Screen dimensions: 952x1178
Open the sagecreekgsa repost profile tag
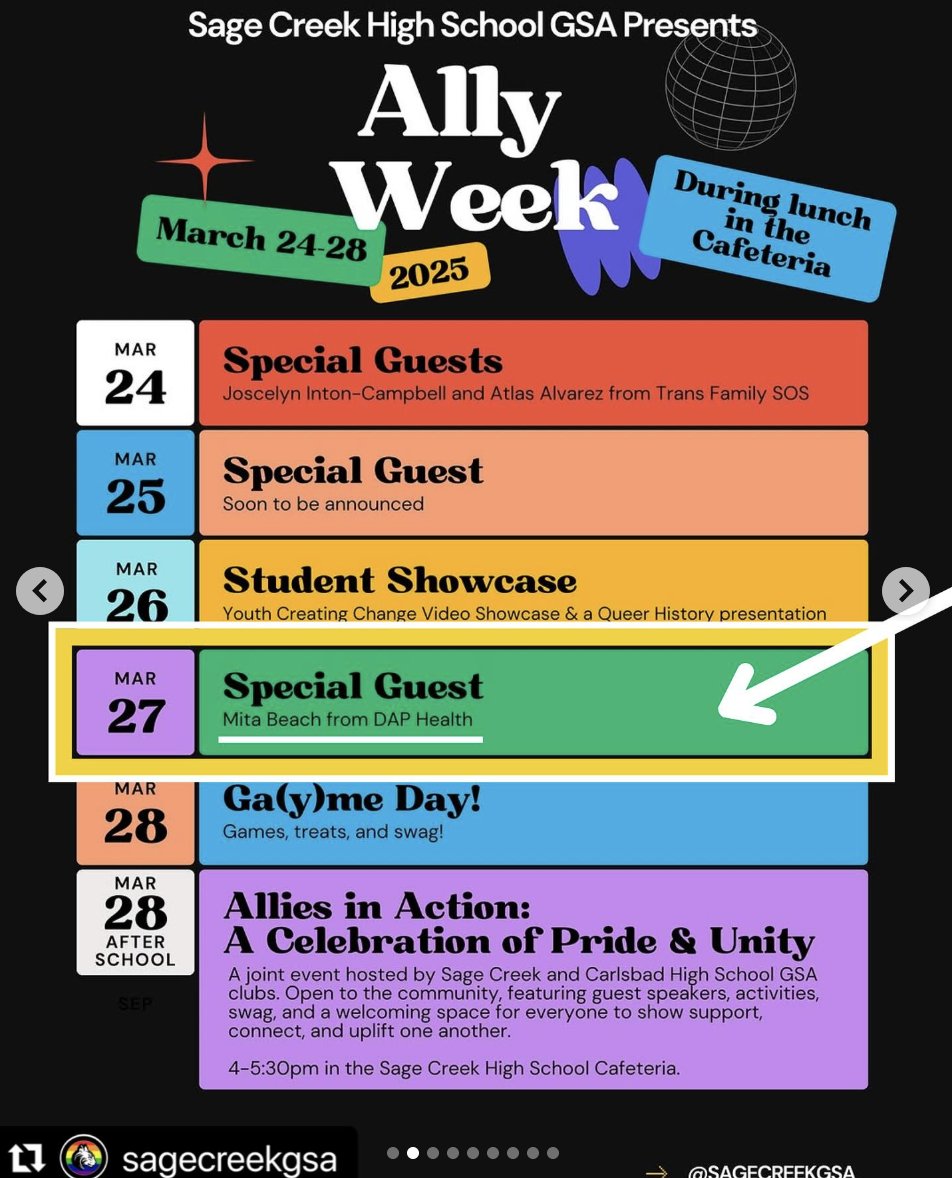point(228,1159)
